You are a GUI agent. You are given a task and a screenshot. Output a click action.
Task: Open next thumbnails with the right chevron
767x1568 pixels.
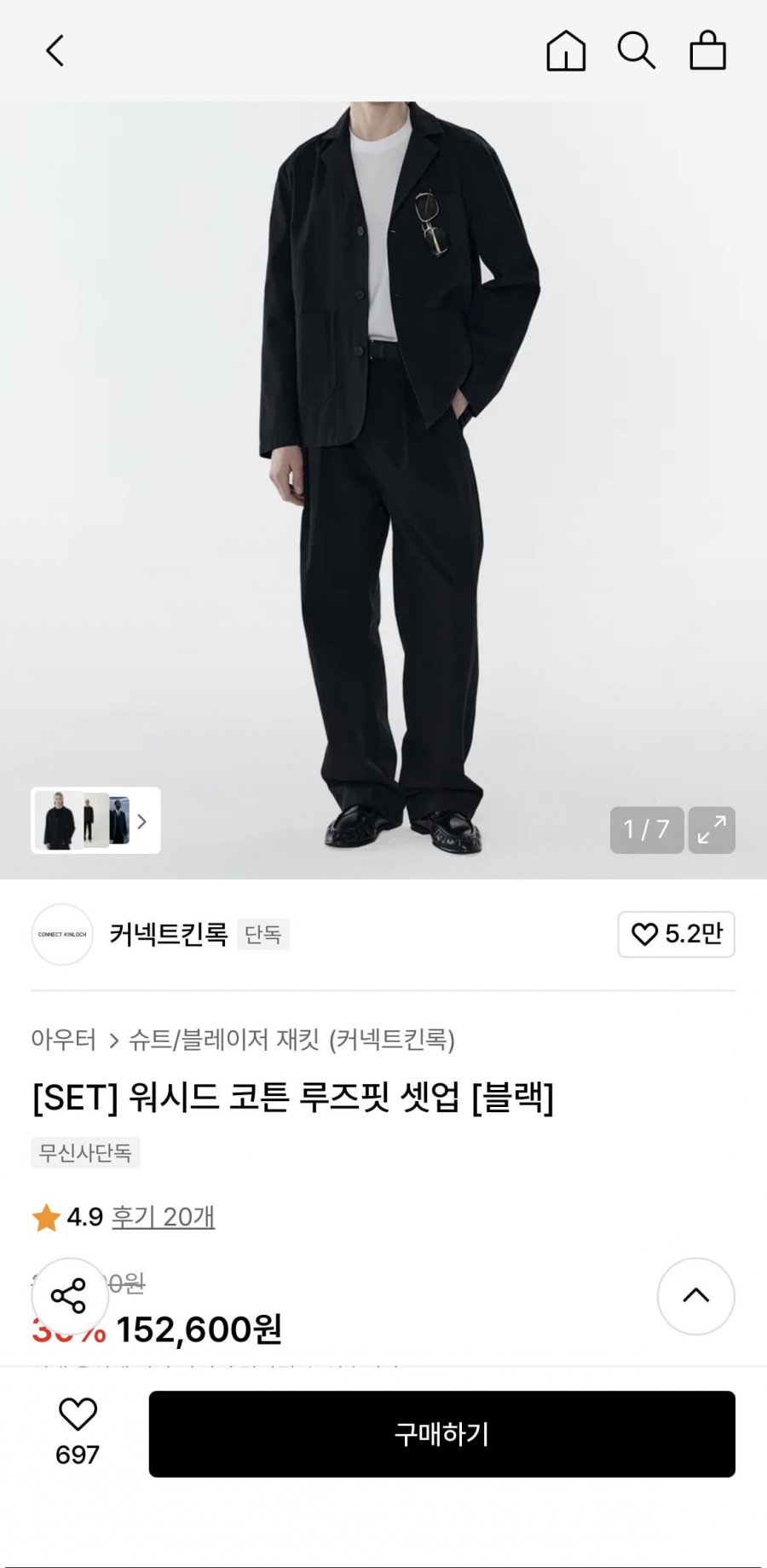click(x=145, y=821)
